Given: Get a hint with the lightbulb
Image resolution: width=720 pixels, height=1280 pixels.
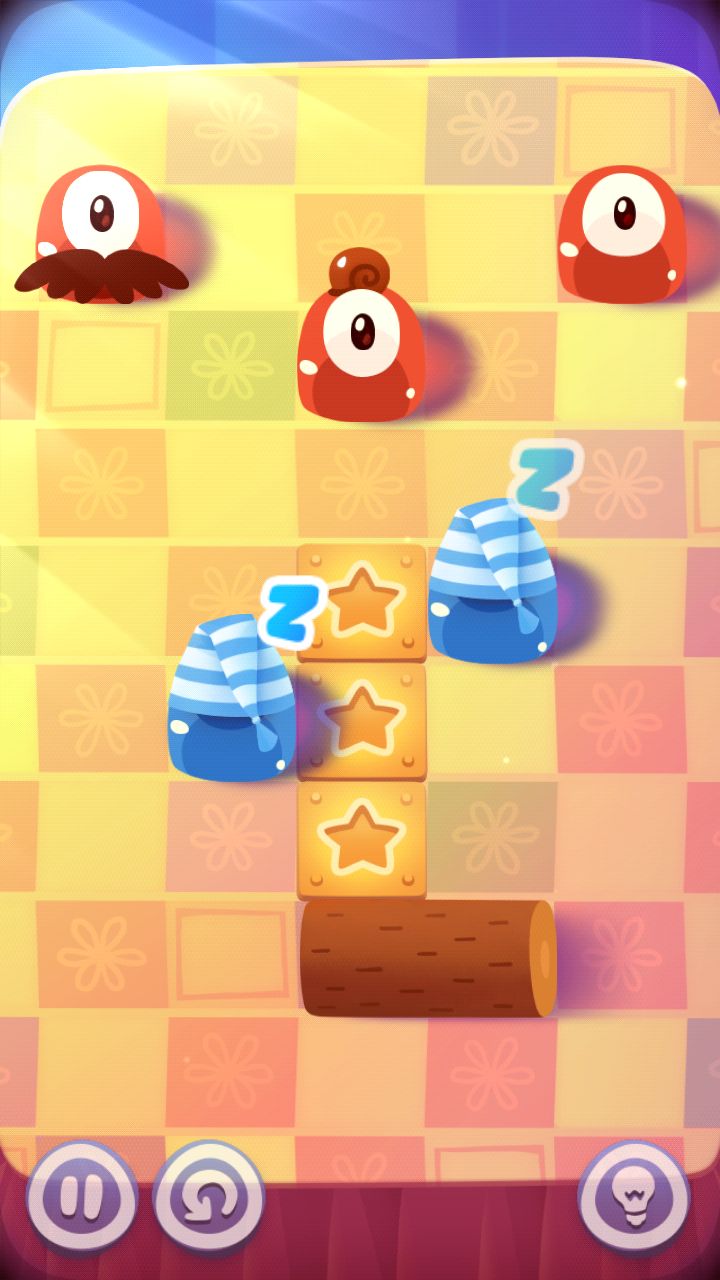Looking at the screenshot, I should click(x=634, y=1198).
